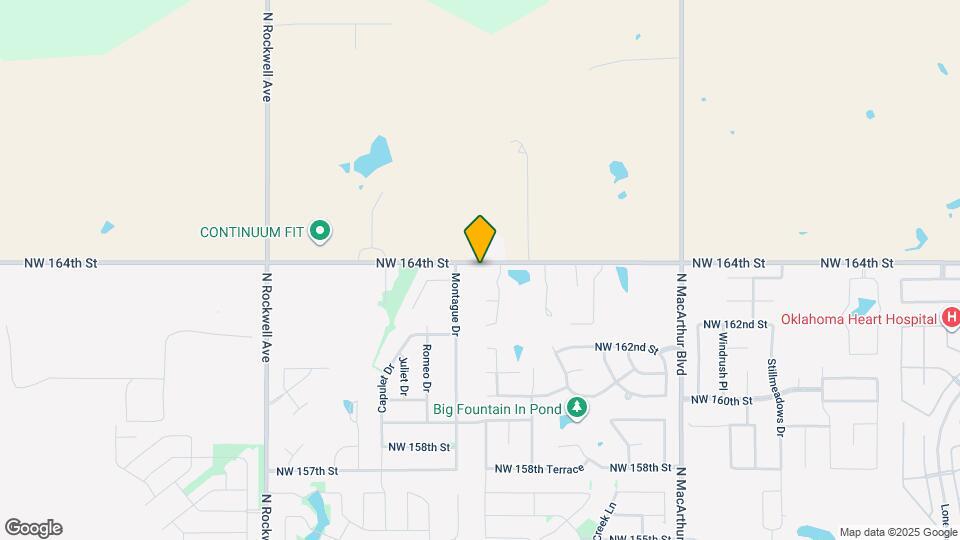Viewport: 960px width, 540px height.
Task: Open the Oklahoma Heart Hospital pin
Action: 950,319
